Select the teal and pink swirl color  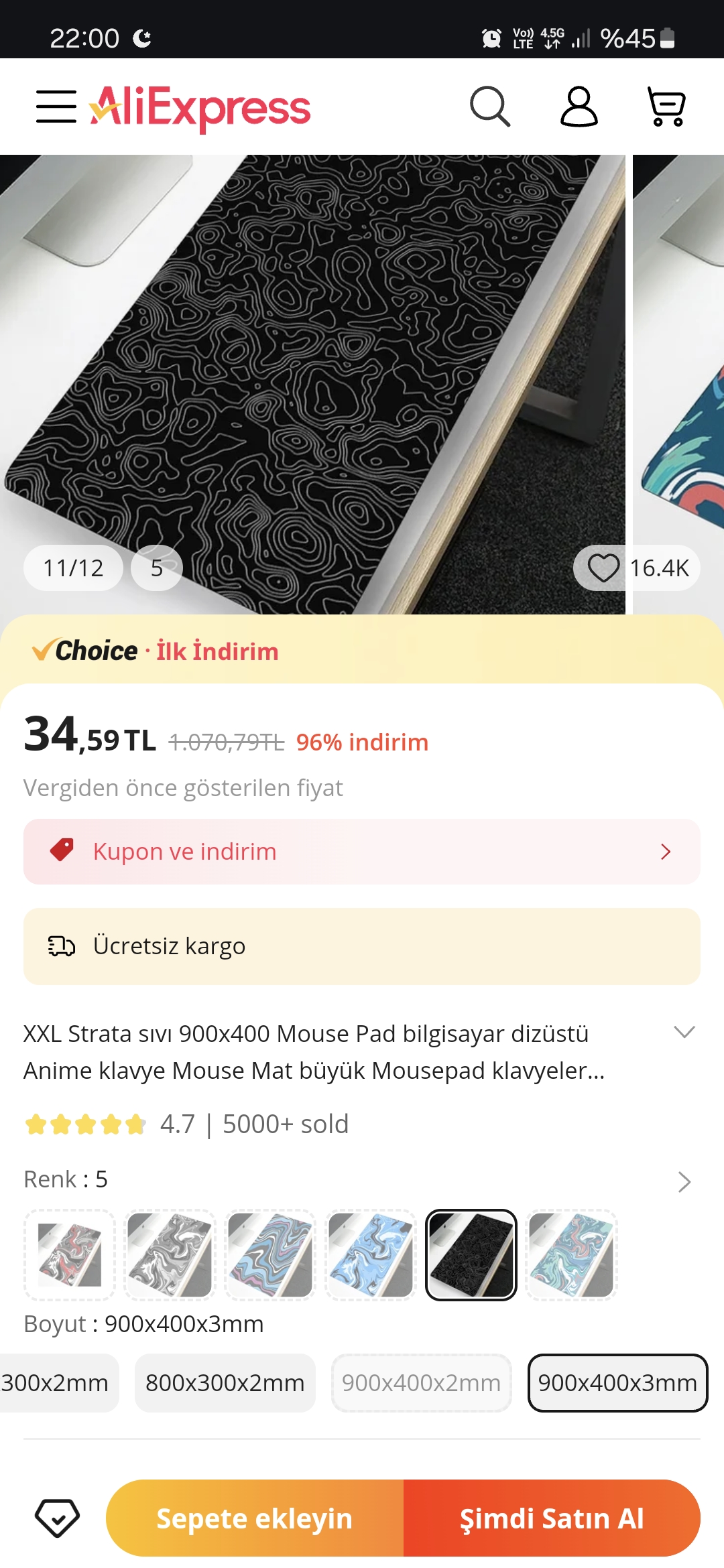[x=571, y=1255]
